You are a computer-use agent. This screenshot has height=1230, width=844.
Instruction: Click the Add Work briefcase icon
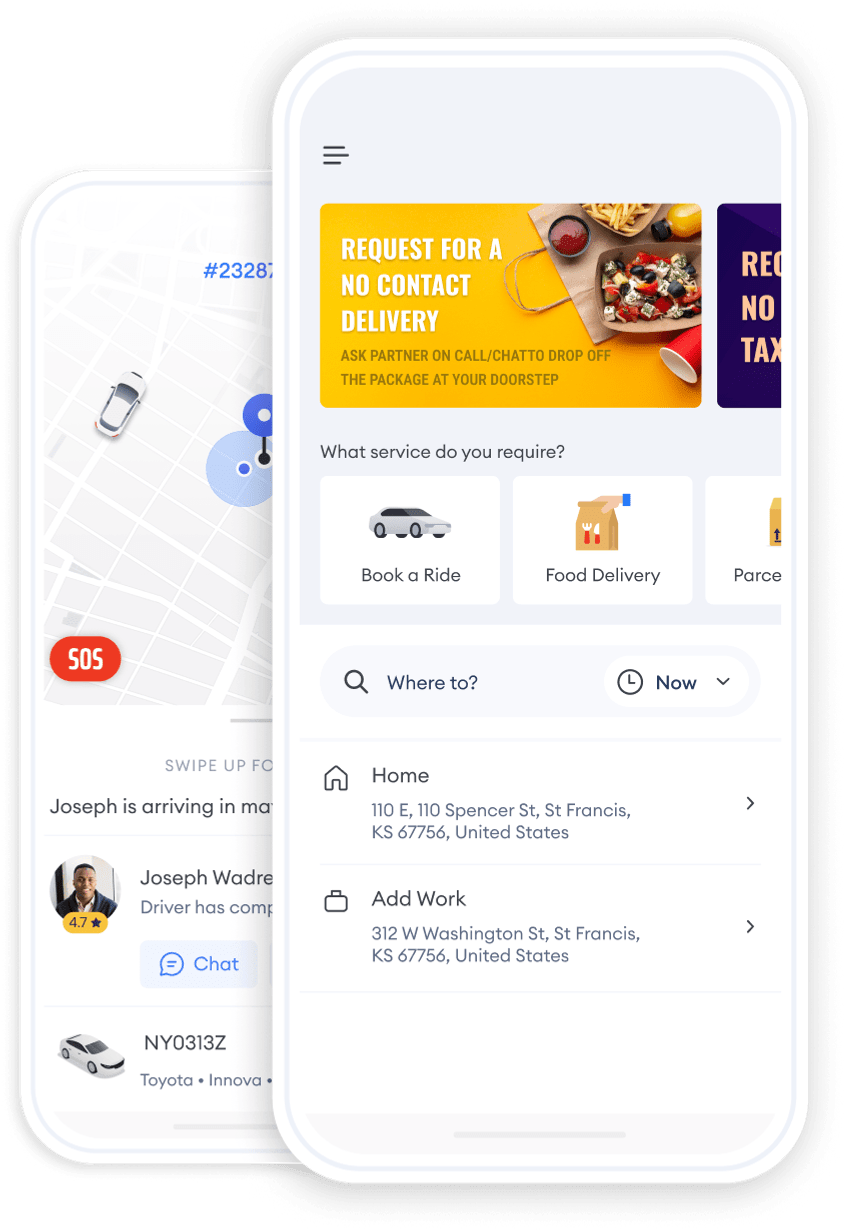336,900
